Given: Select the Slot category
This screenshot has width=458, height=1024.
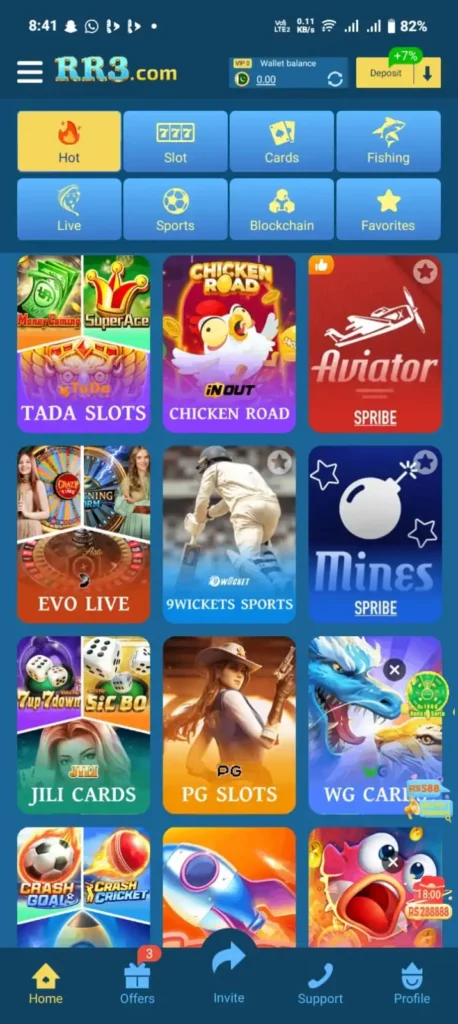Looking at the screenshot, I should coord(175,141).
